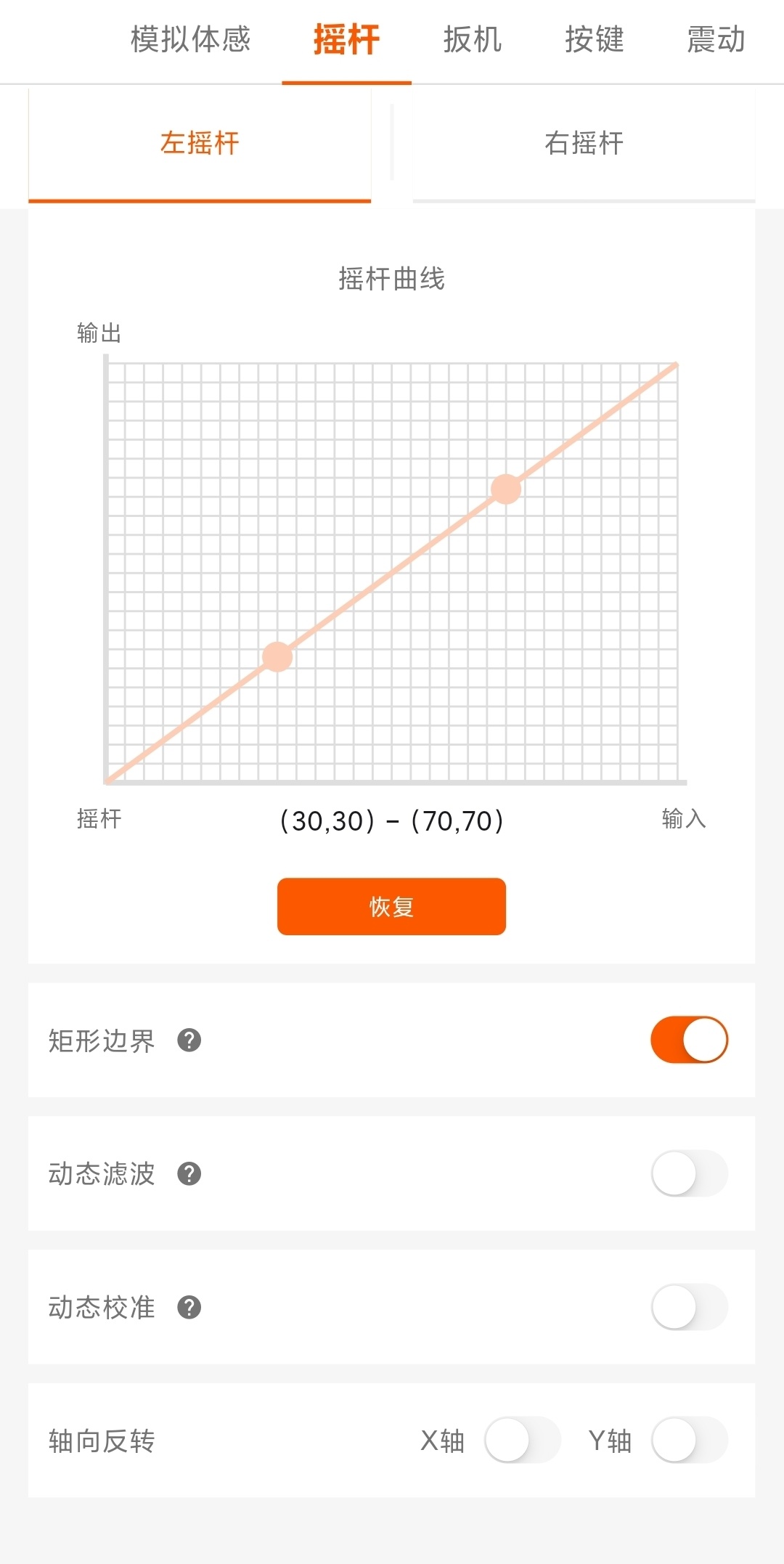This screenshot has height=1564, width=784.
Task: Enable Y轴 reversal
Action: click(x=689, y=1441)
